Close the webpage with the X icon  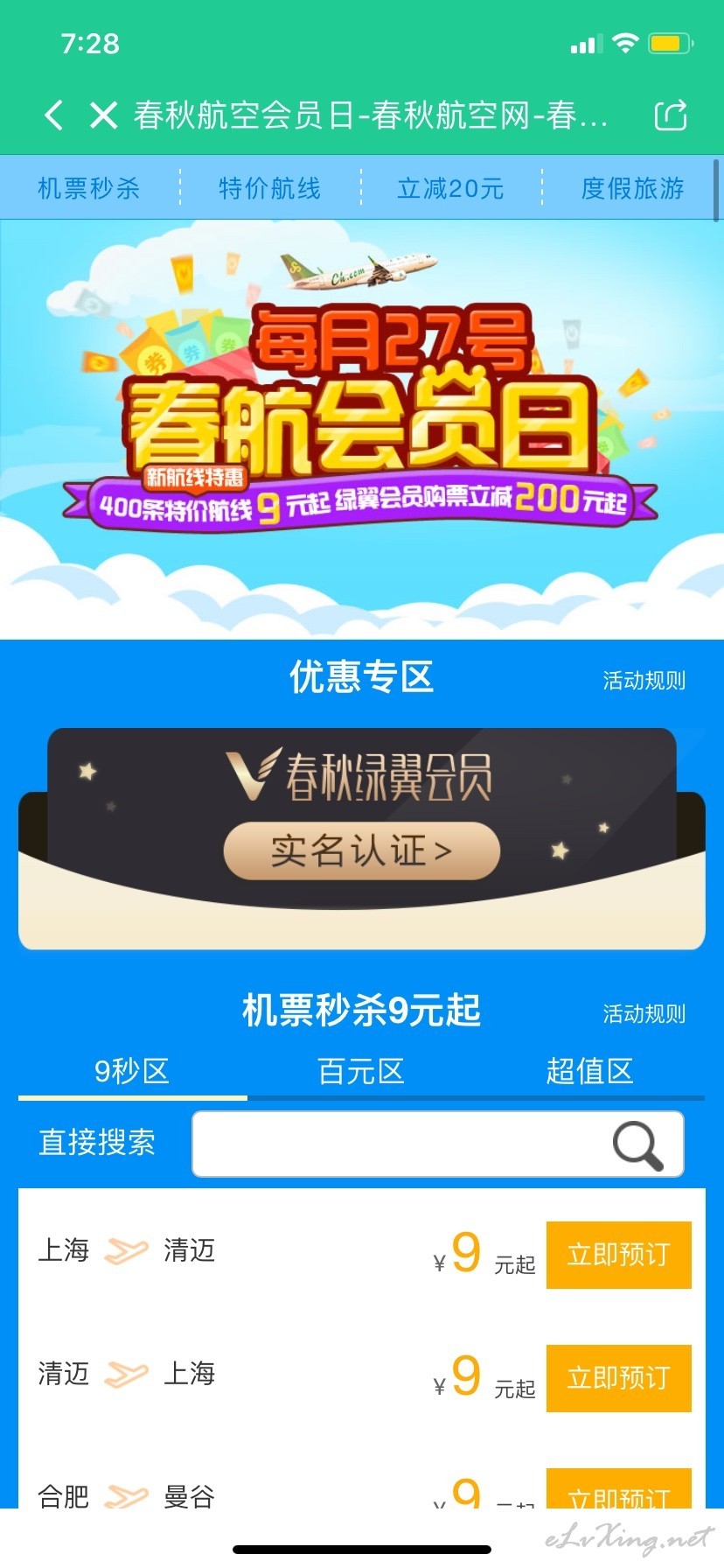103,115
